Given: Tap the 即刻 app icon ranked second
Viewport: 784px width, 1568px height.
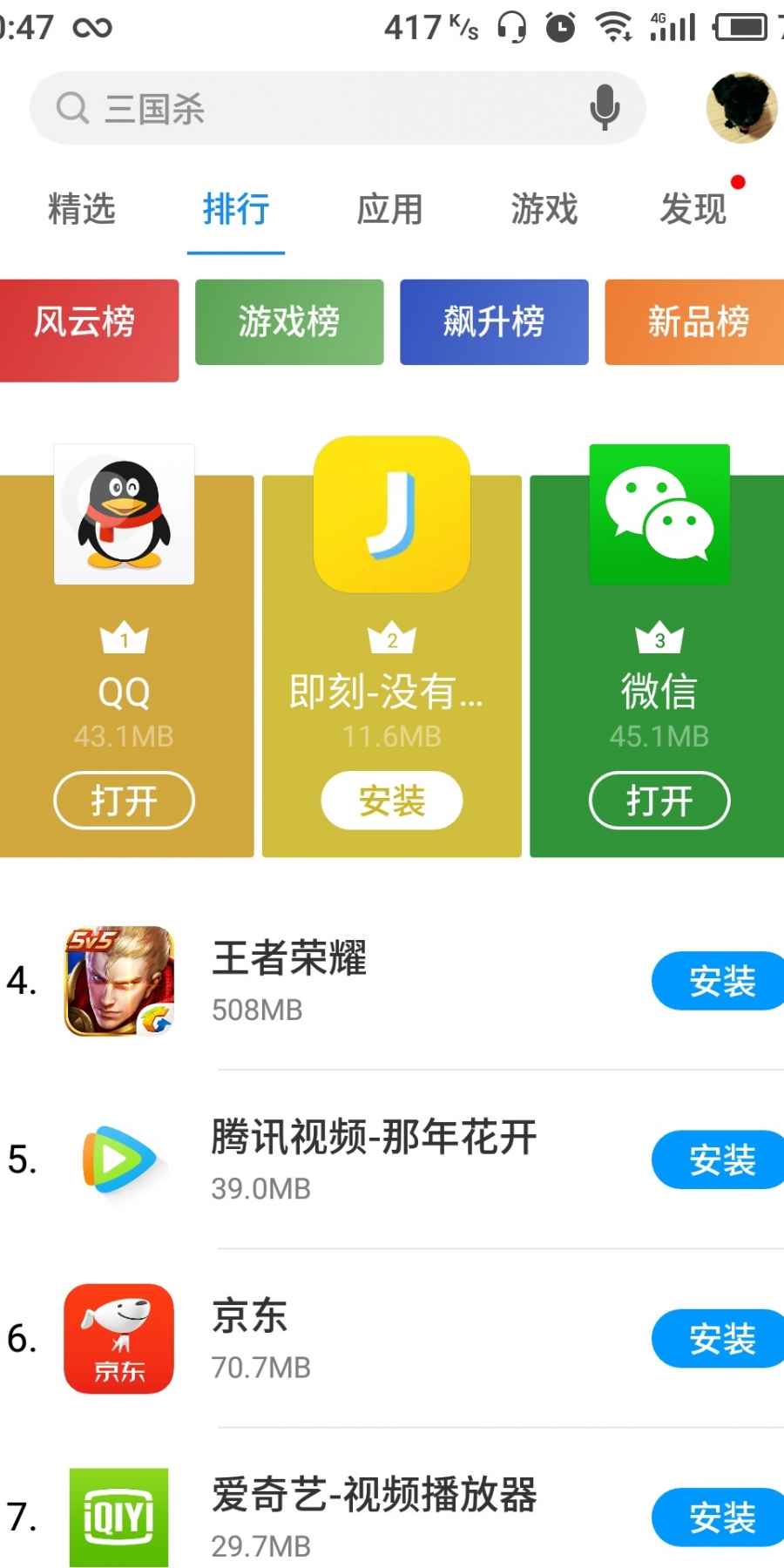Looking at the screenshot, I should click(391, 515).
